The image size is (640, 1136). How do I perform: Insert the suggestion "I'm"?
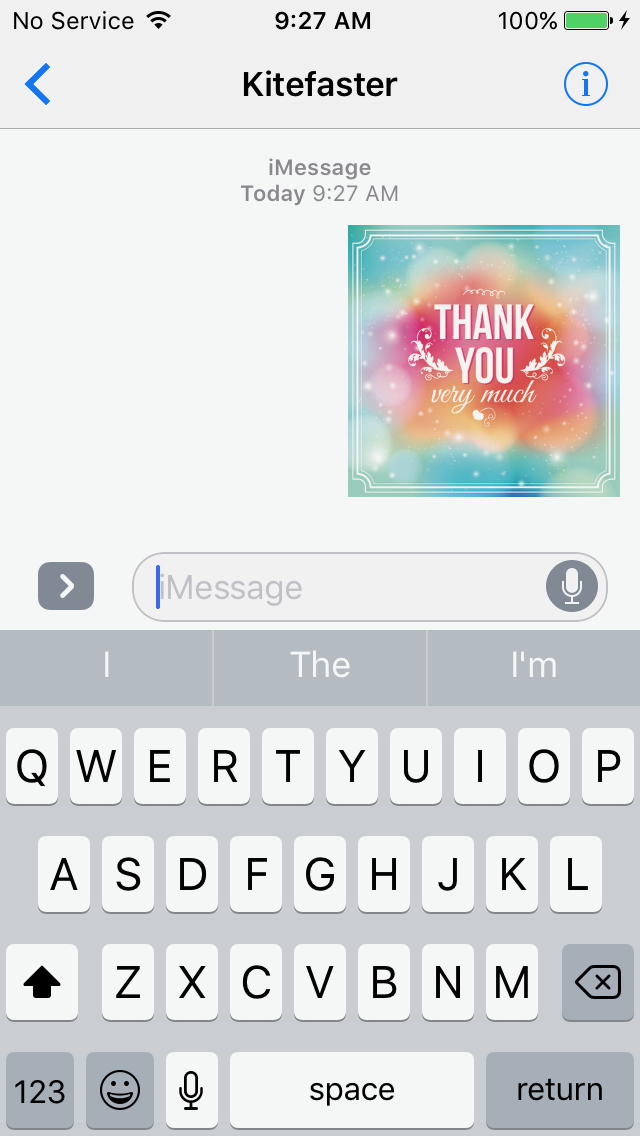(x=533, y=666)
